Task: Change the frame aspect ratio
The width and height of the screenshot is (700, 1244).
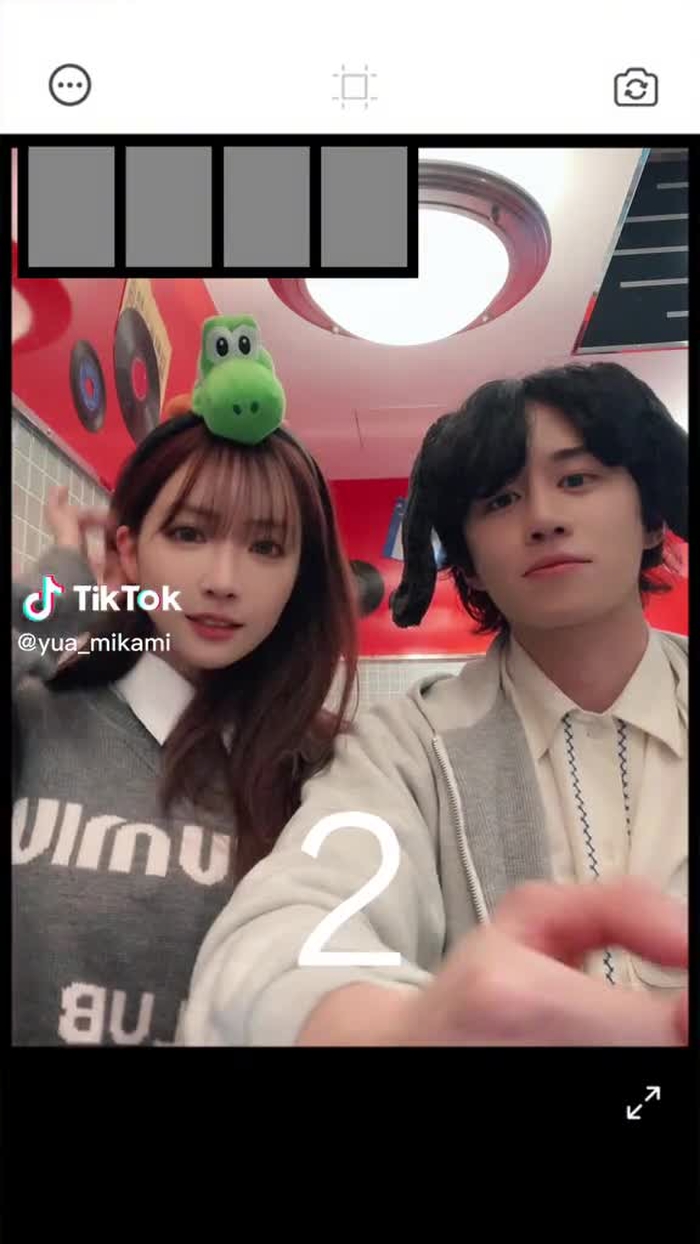Action: (x=354, y=87)
